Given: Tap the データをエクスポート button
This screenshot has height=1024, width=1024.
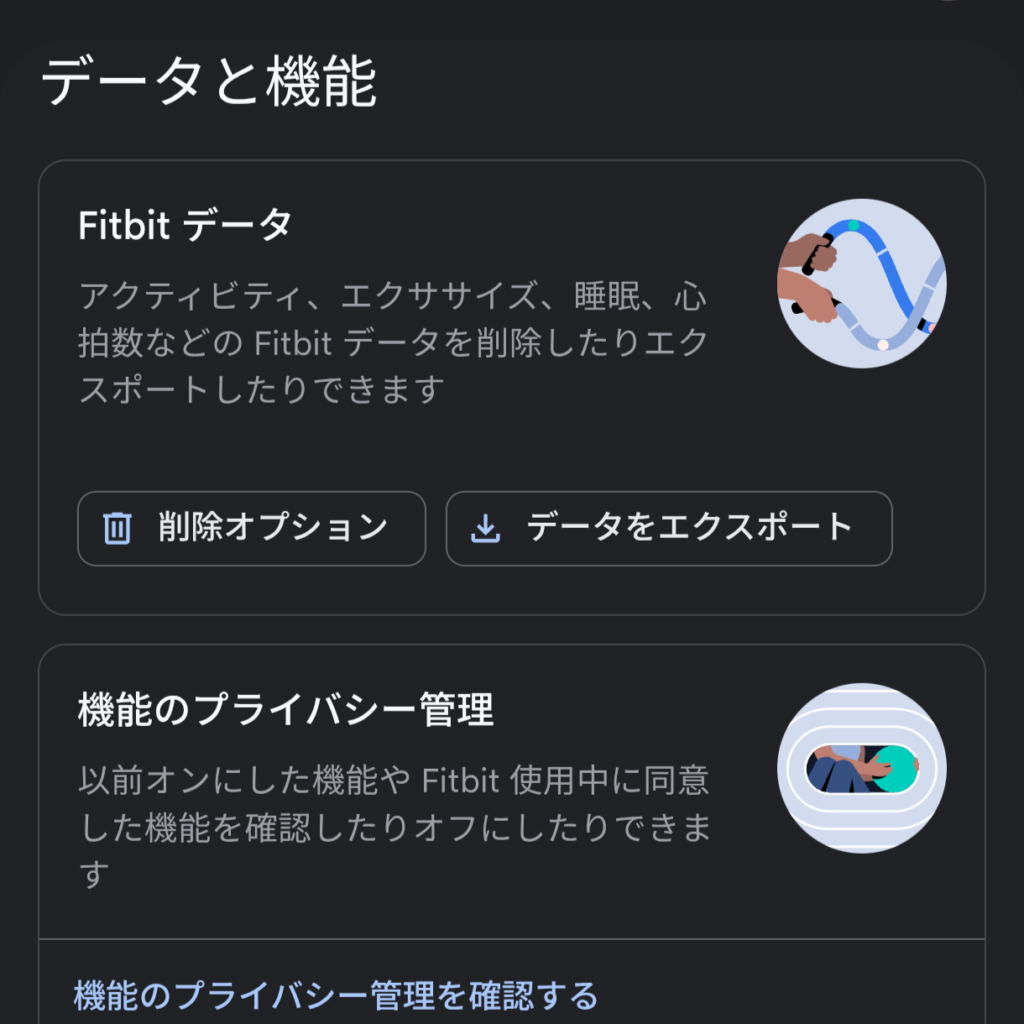Looking at the screenshot, I should tap(668, 528).
